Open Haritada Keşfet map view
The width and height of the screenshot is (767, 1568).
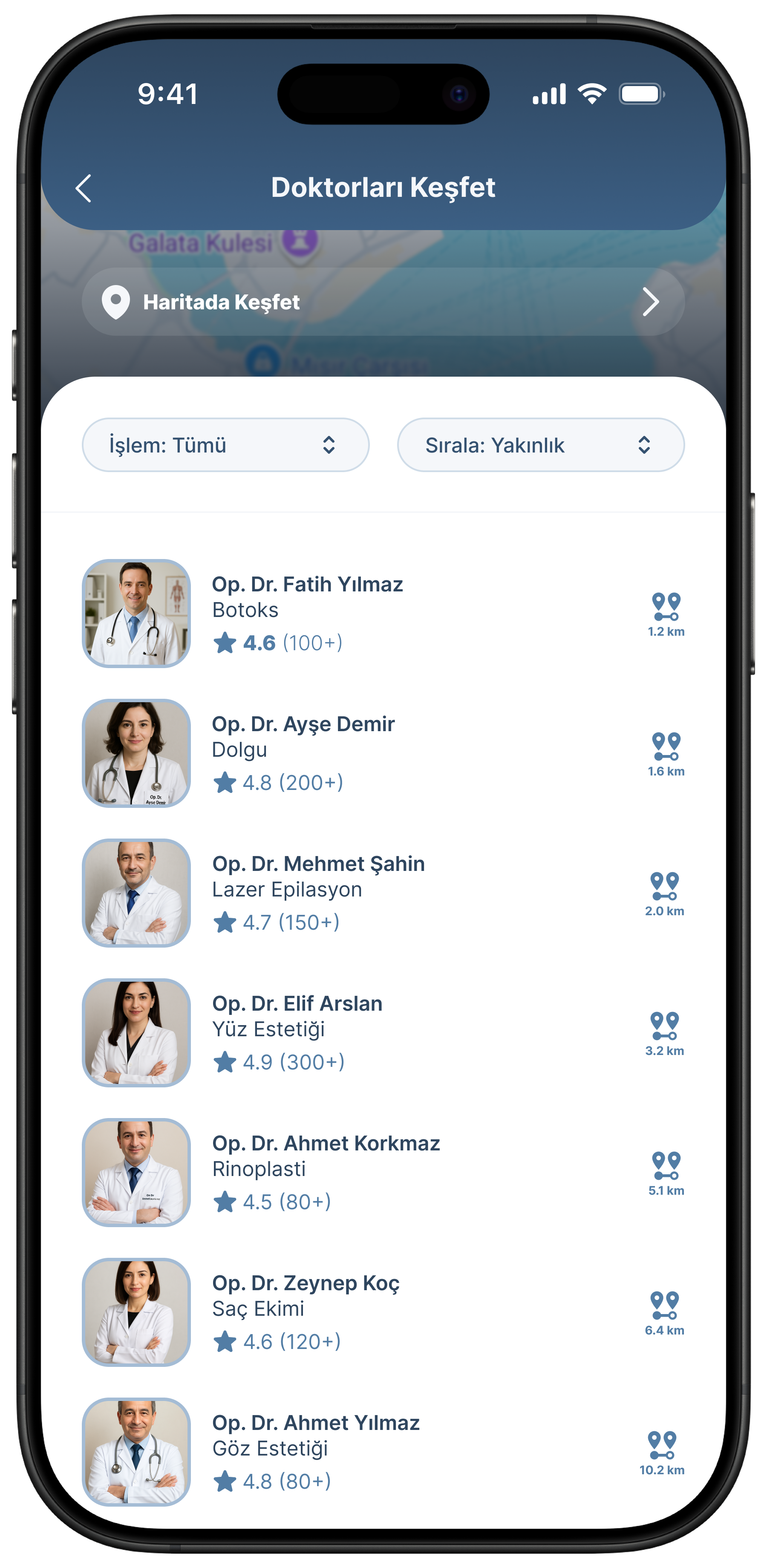click(x=383, y=302)
